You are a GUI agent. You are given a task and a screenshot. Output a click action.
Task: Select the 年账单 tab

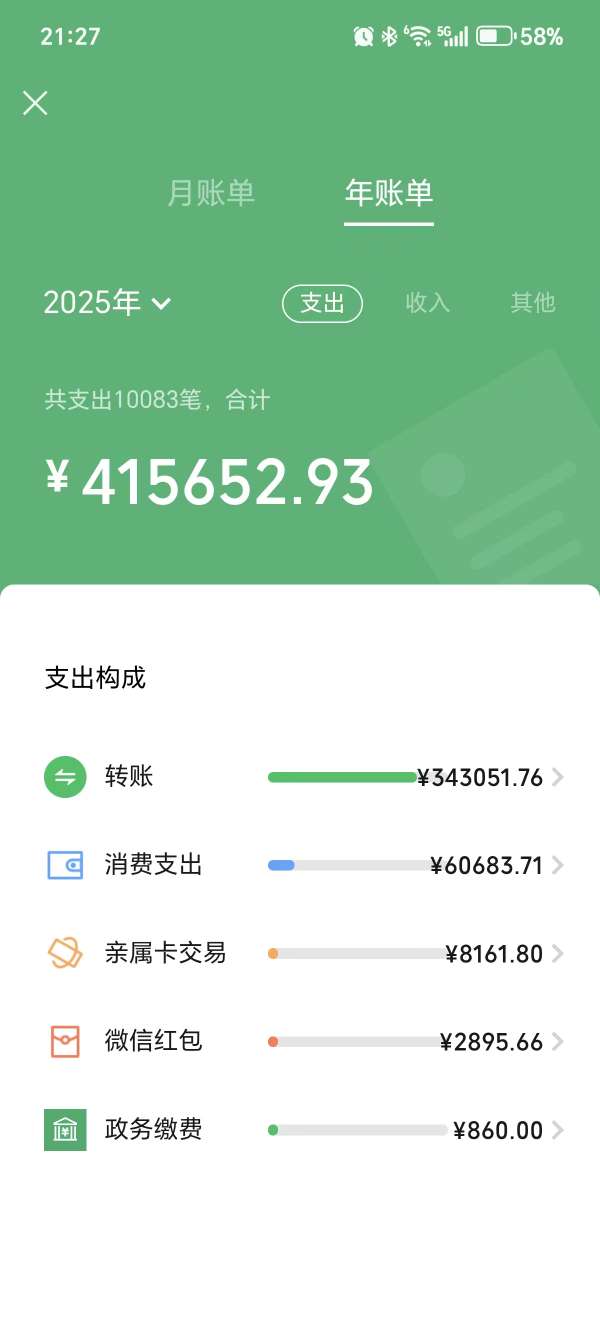(x=388, y=193)
